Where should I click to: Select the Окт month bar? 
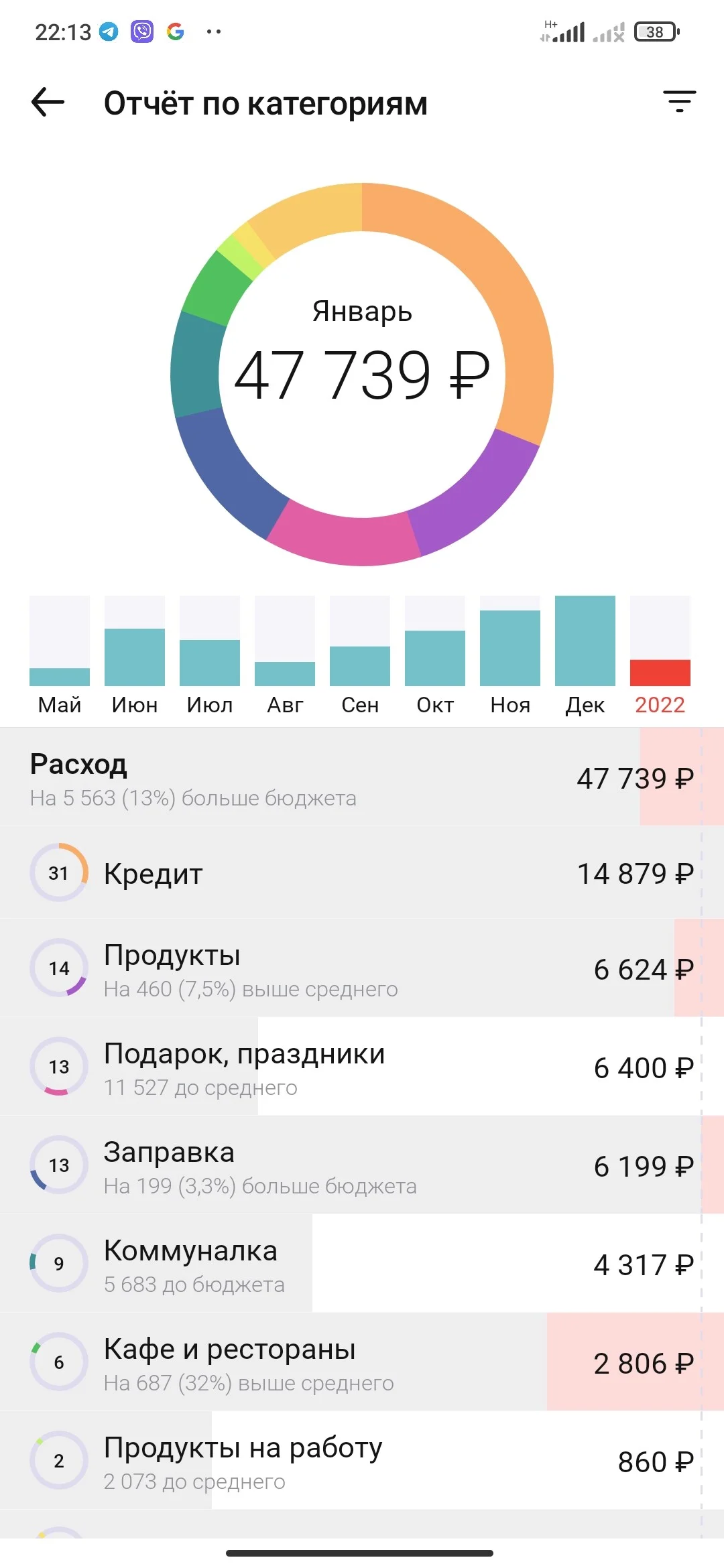435,657
